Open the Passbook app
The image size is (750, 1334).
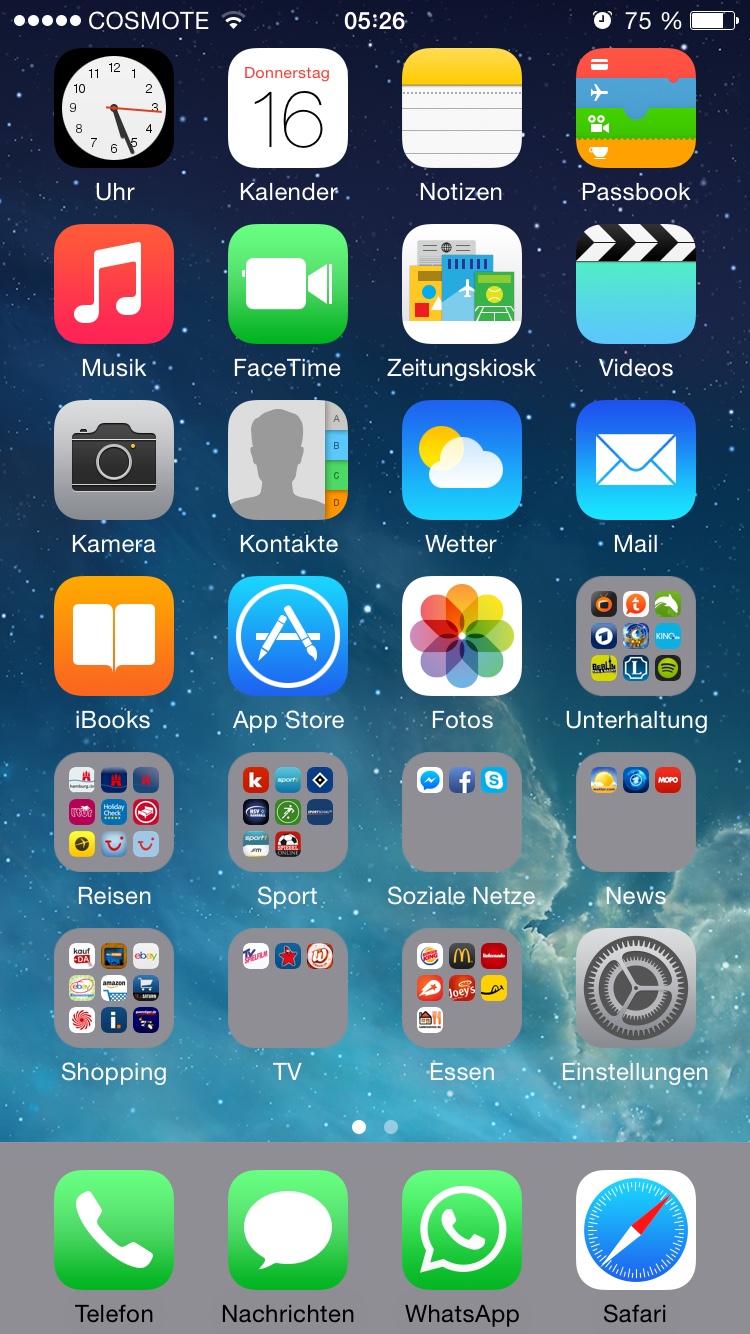635,108
